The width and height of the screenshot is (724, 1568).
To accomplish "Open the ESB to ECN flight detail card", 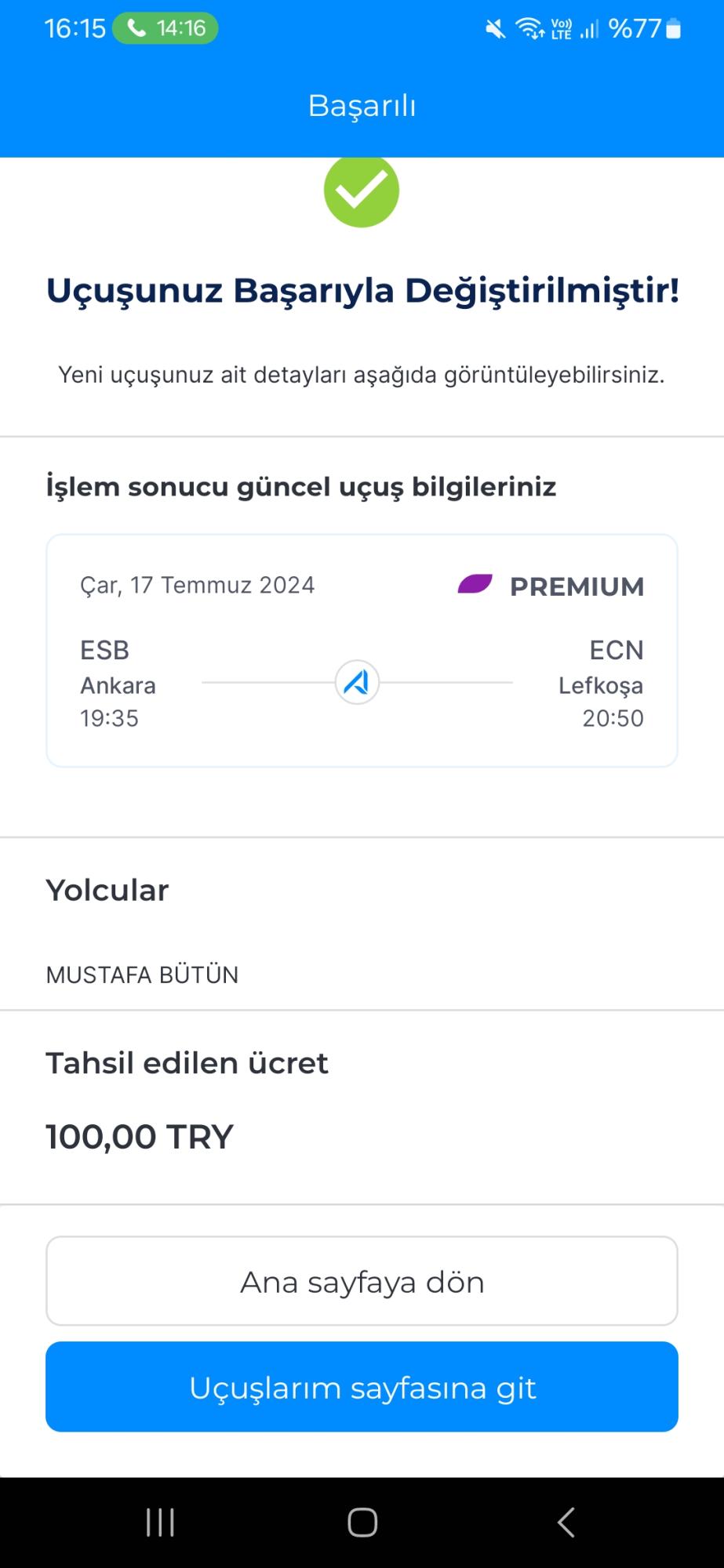I will [x=362, y=649].
